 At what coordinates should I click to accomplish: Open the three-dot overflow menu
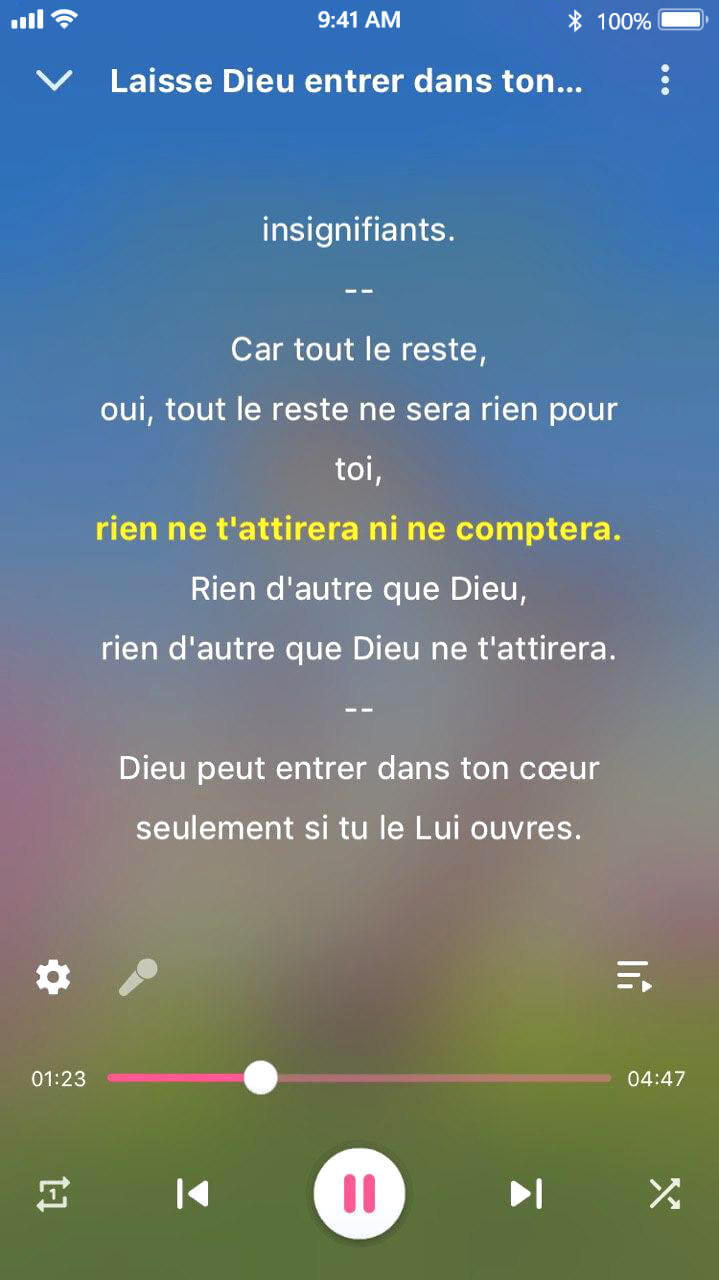(665, 81)
